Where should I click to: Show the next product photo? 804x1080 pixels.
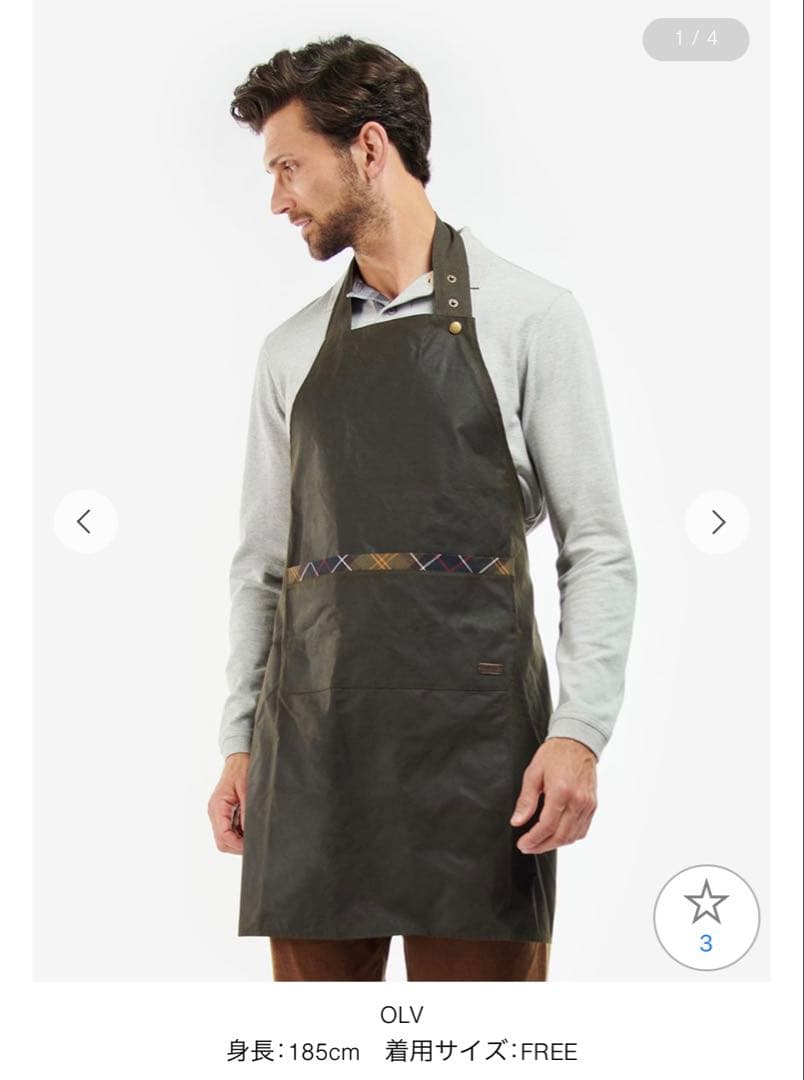[717, 521]
